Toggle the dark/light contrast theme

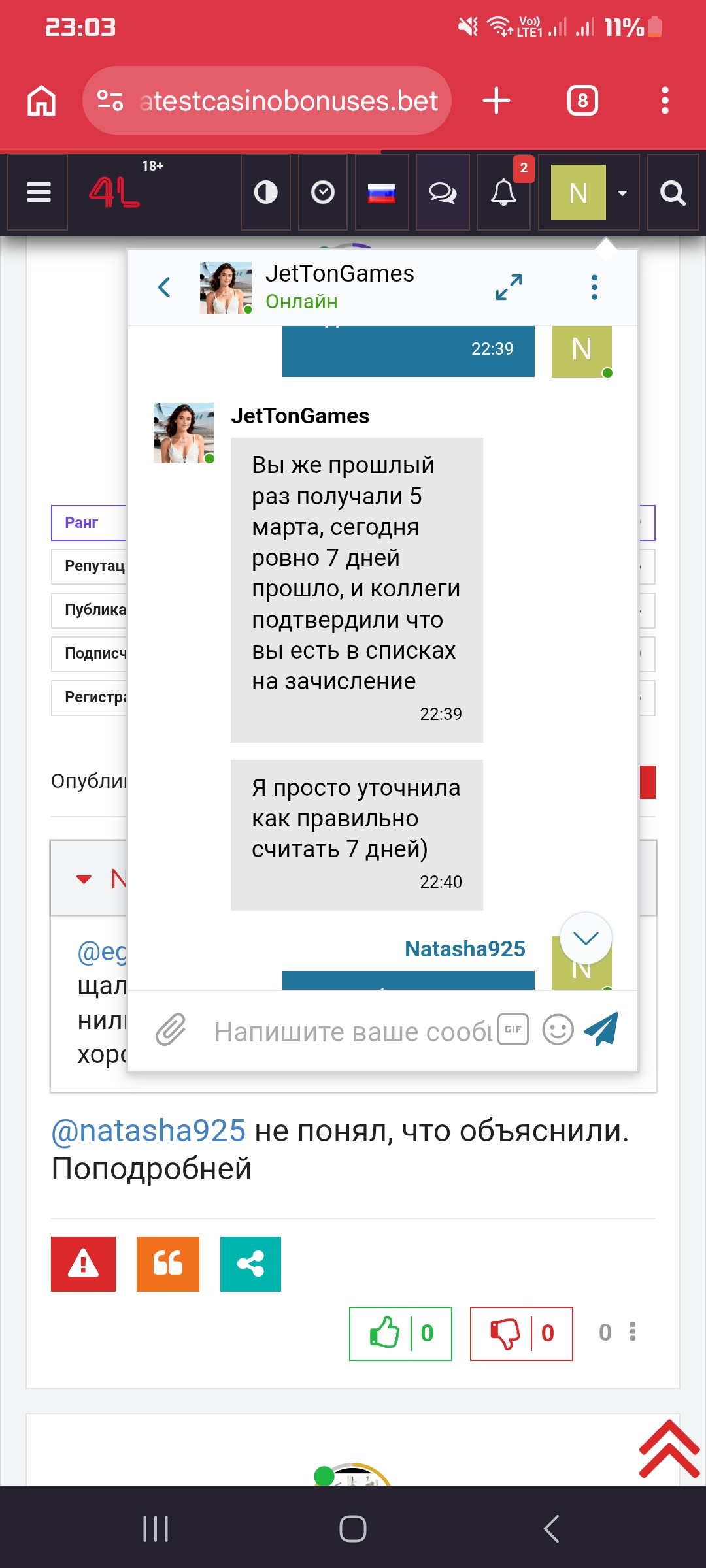click(265, 193)
